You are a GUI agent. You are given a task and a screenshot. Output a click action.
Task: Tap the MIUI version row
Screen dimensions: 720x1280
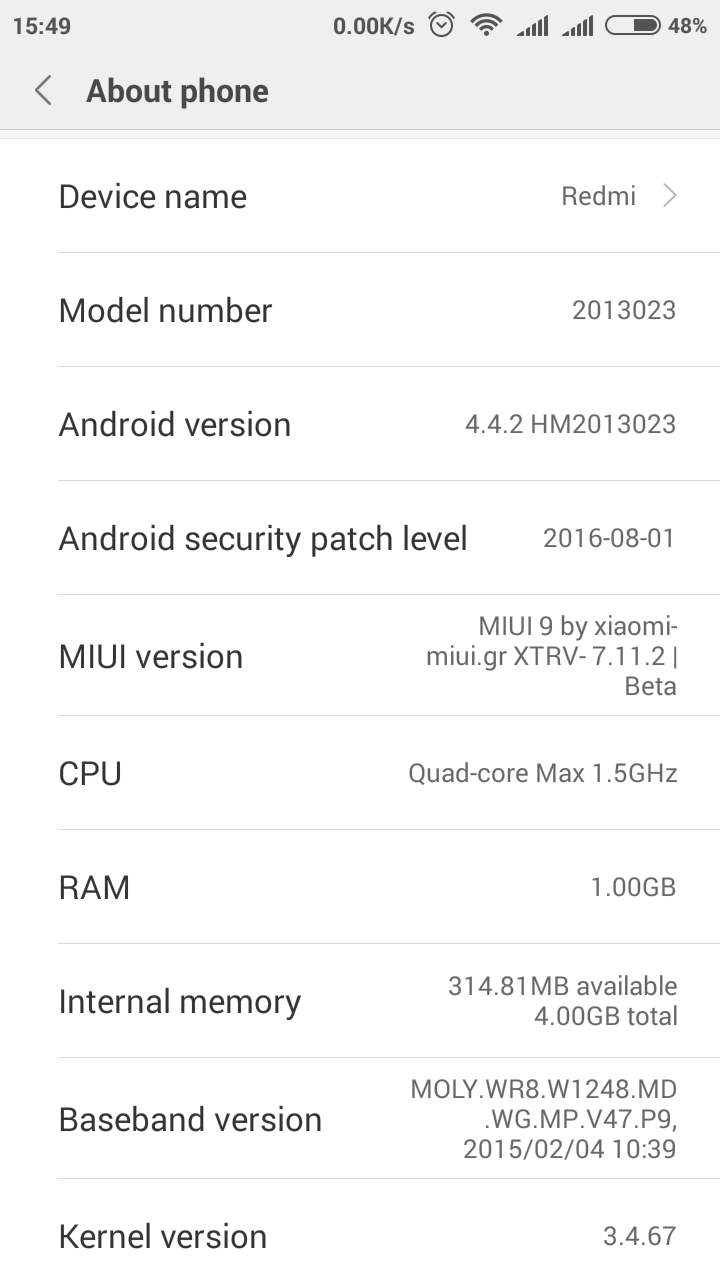(360, 656)
